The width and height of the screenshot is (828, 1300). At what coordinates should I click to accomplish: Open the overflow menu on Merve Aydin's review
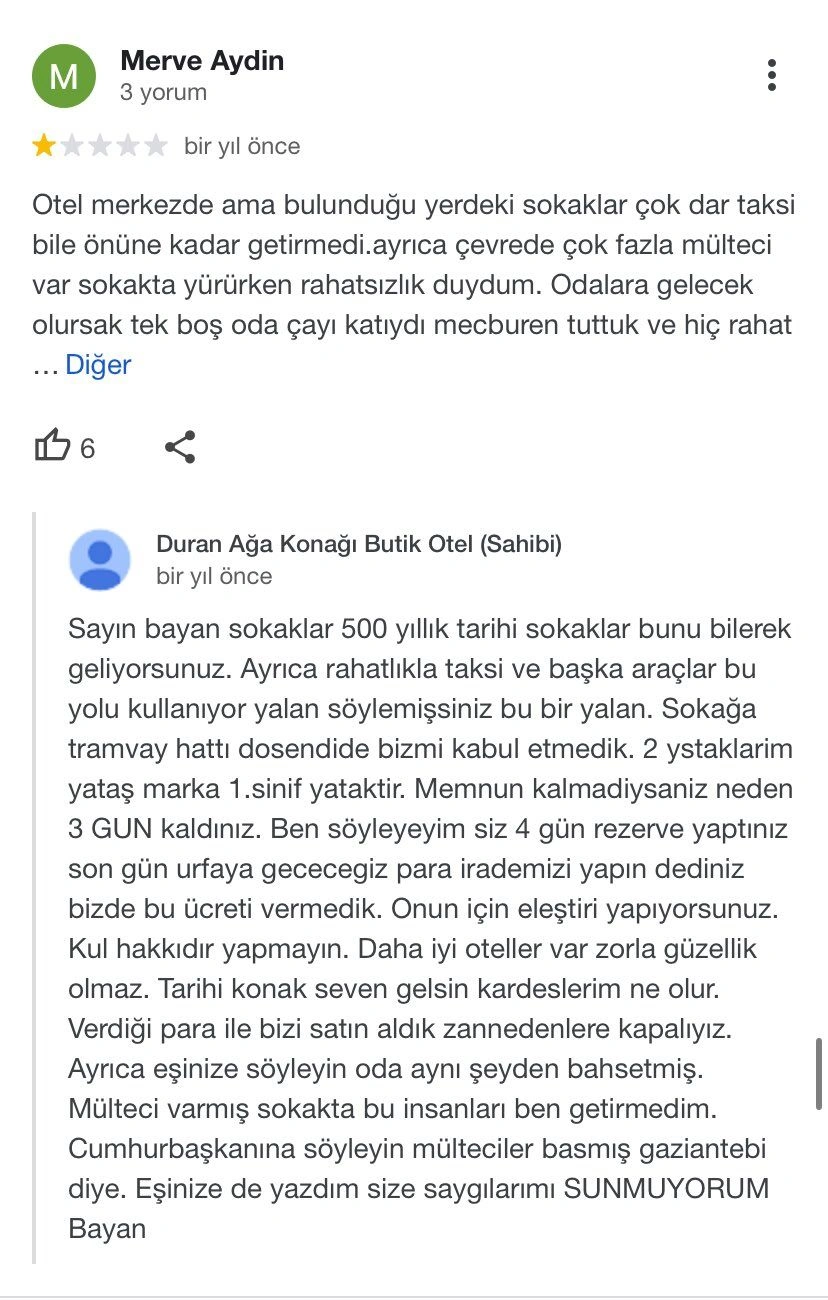coord(771,75)
